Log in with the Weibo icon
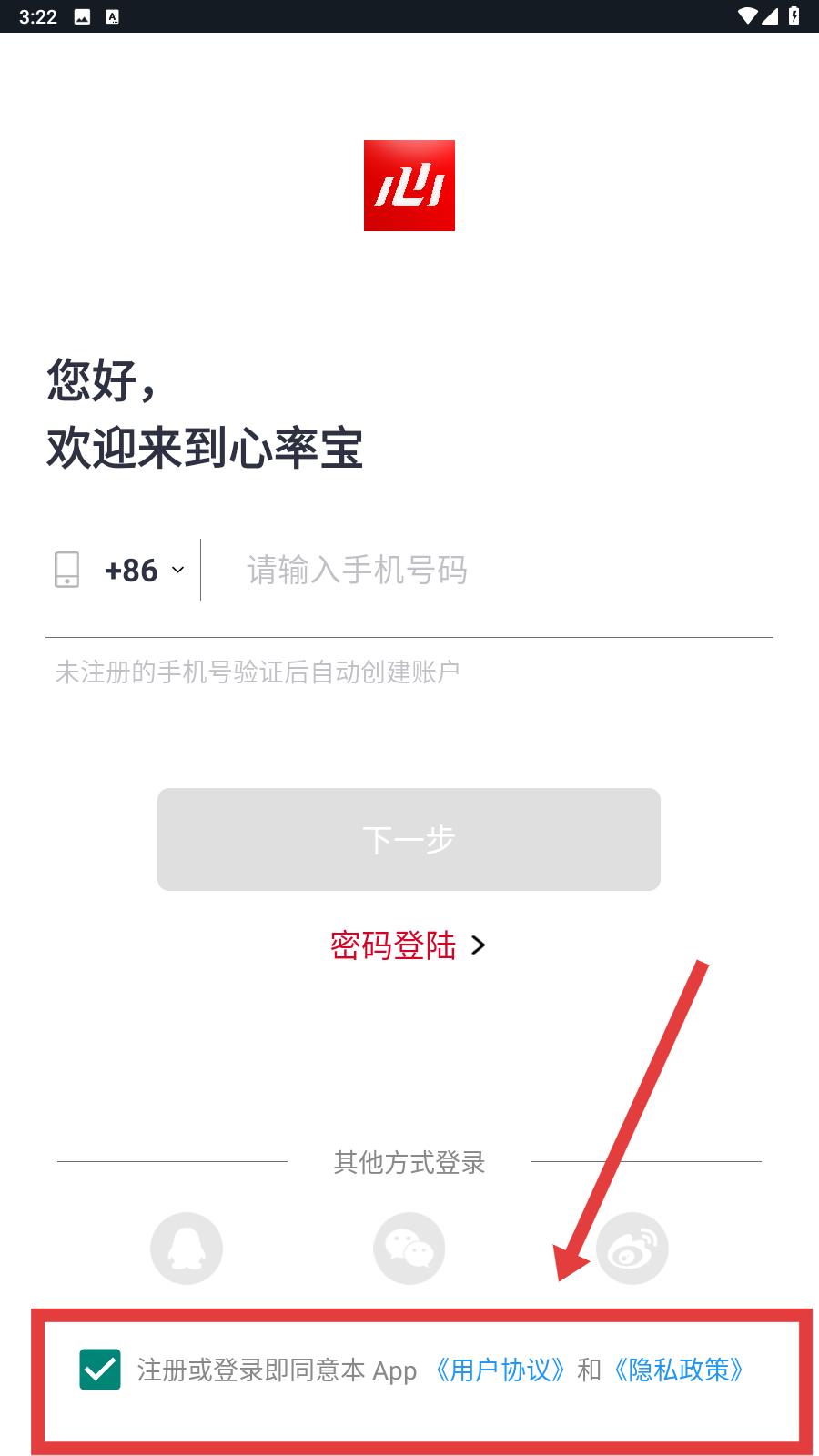Image resolution: width=819 pixels, height=1456 pixels. point(632,1249)
